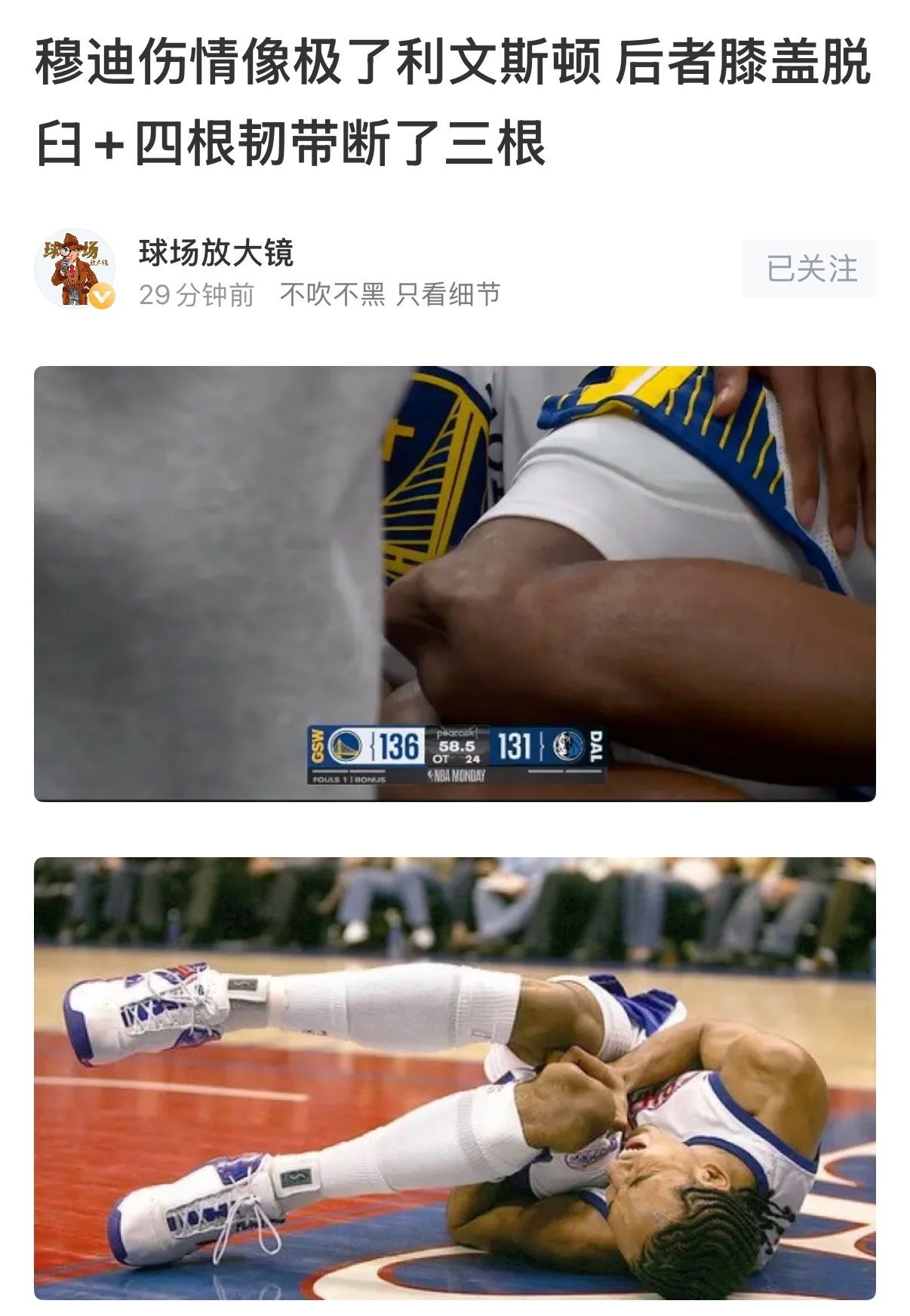Click the NBA Monday logo below the clock
Image resolution: width=910 pixels, height=1316 pixels.
click(x=457, y=774)
